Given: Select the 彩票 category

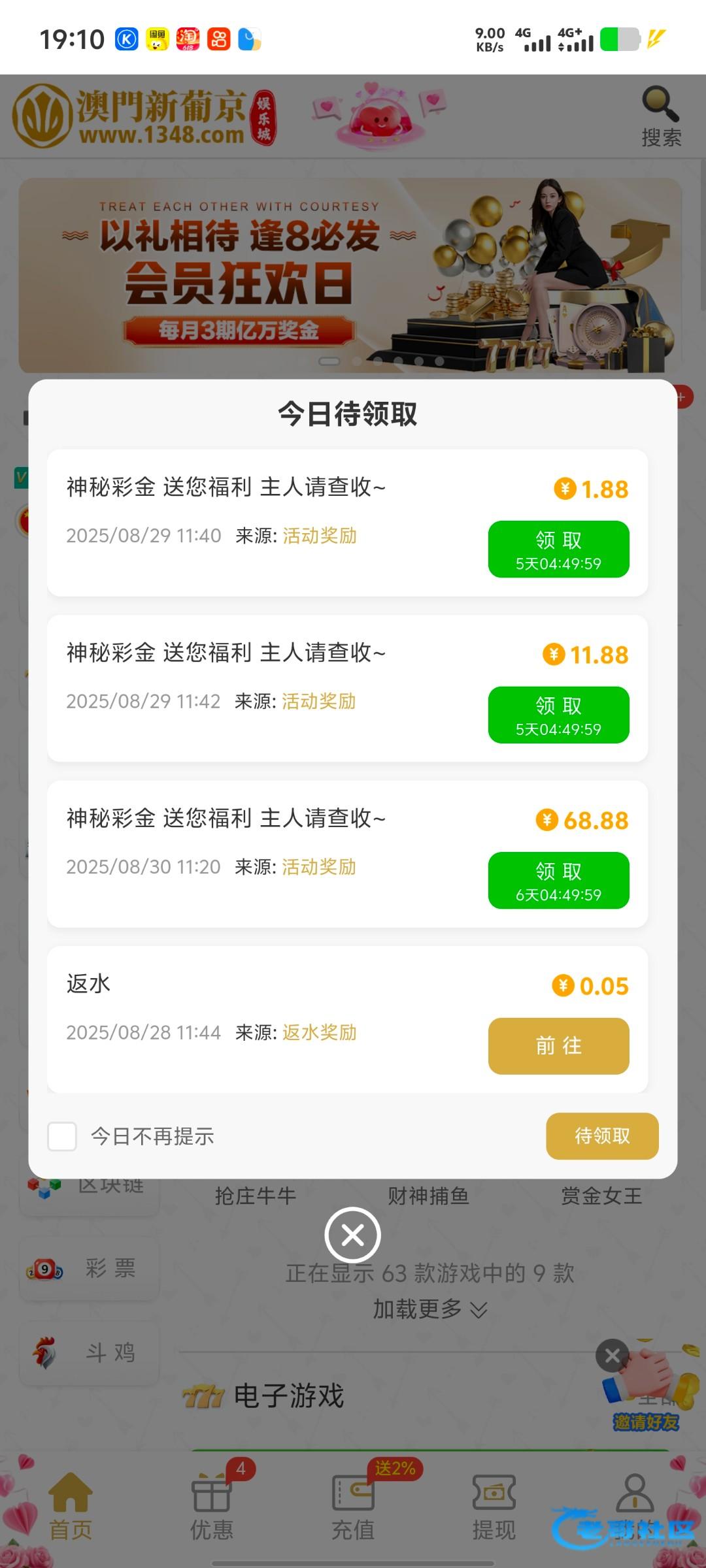Looking at the screenshot, I should tap(90, 1269).
